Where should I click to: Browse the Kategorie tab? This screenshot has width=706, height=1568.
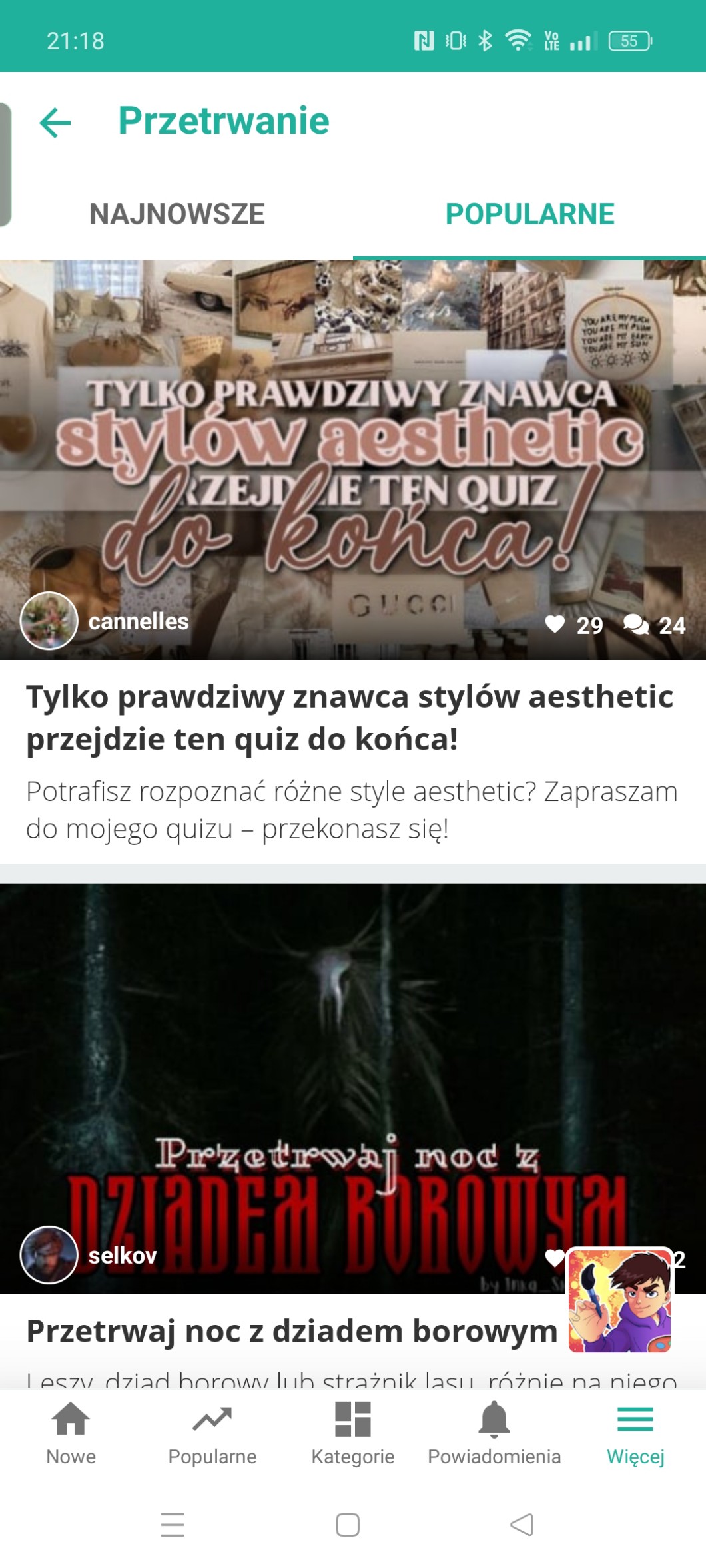[353, 1433]
